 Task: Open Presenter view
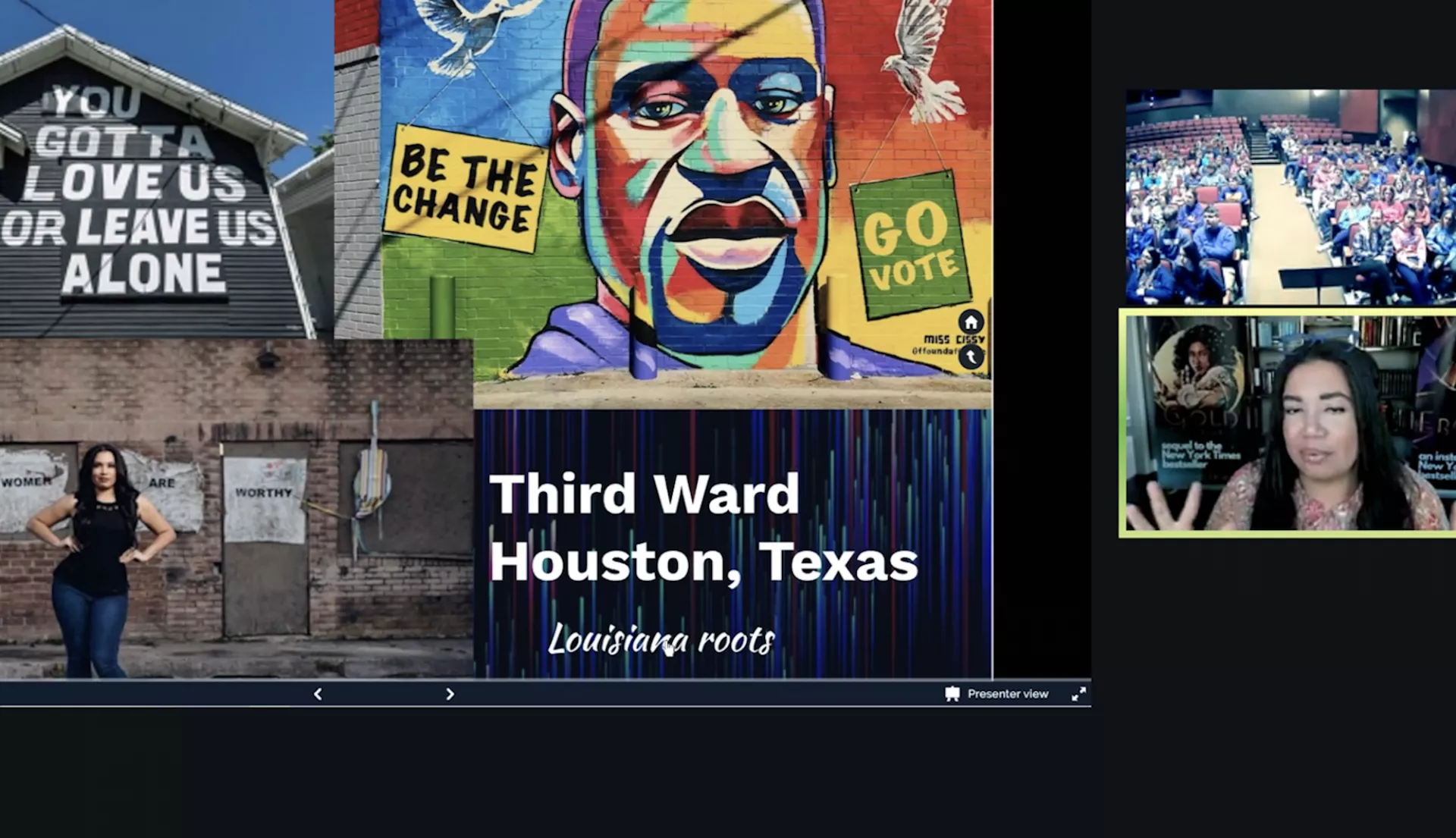click(x=996, y=694)
